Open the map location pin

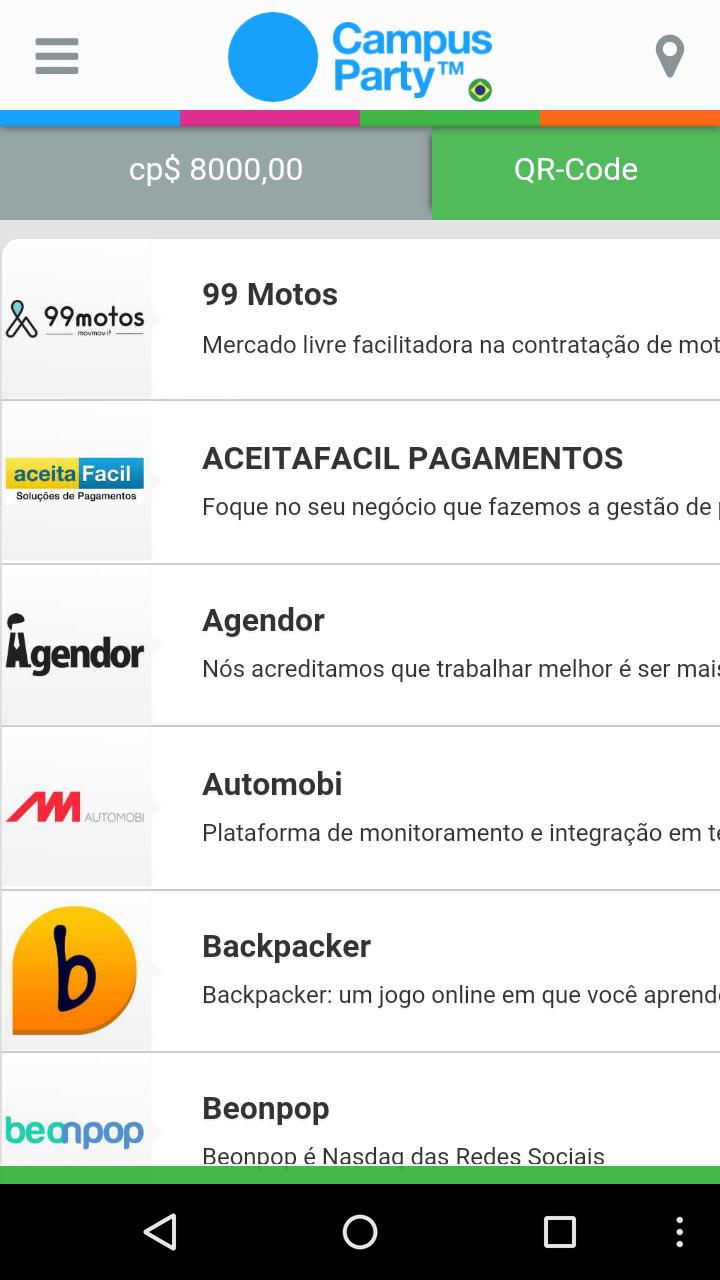tap(669, 57)
